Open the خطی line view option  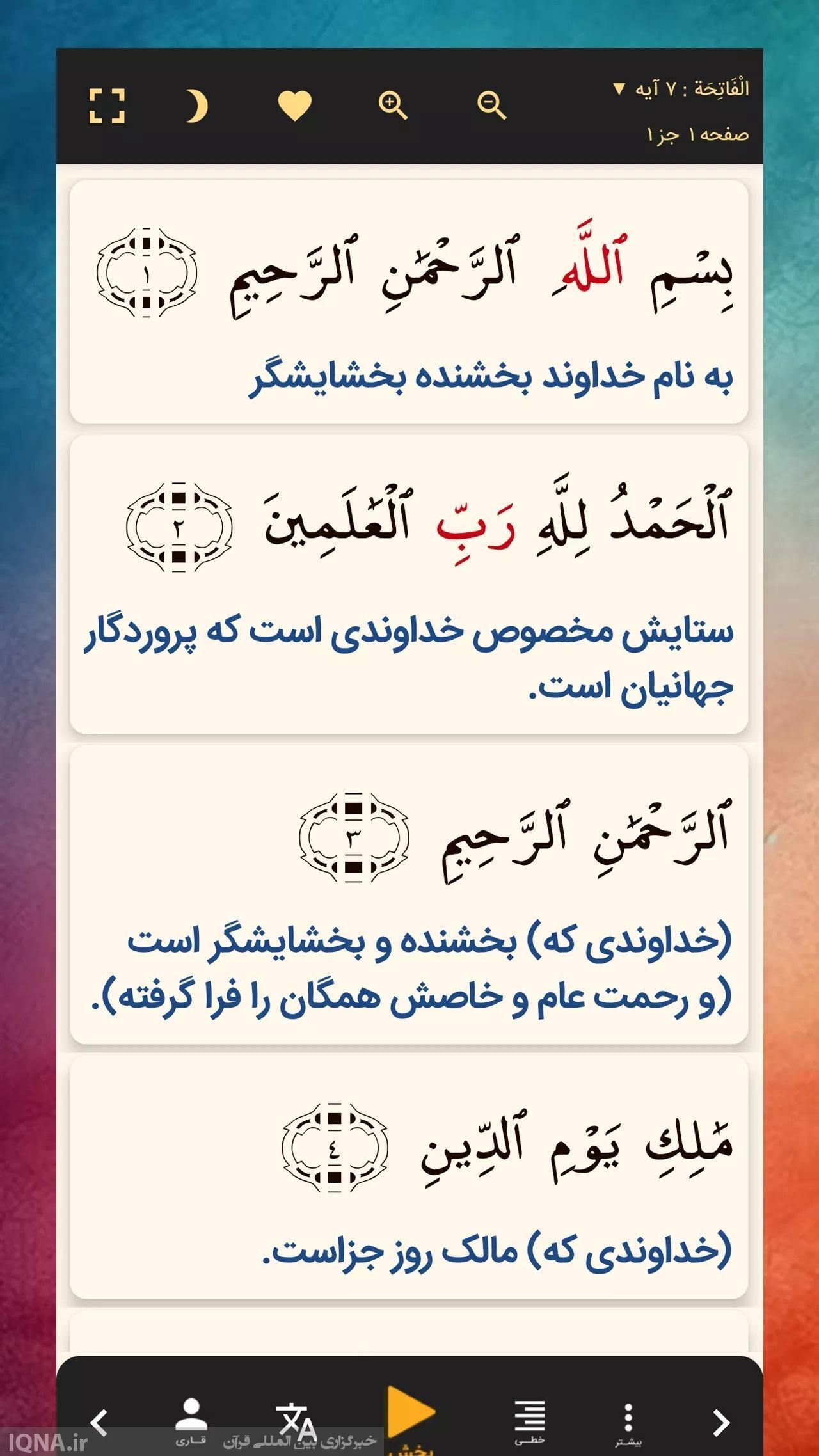click(530, 1420)
